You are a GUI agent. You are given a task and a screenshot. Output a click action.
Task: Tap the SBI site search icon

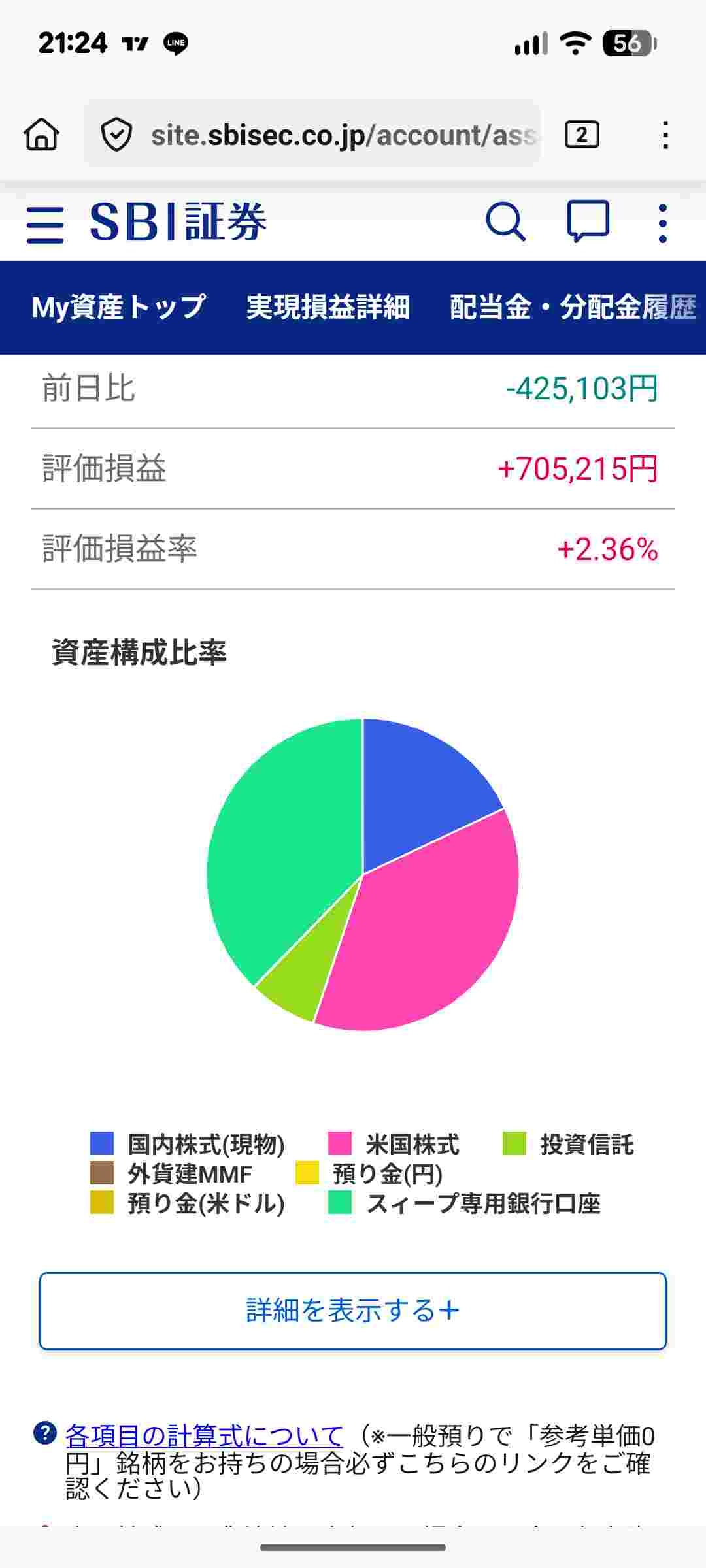[x=505, y=222]
